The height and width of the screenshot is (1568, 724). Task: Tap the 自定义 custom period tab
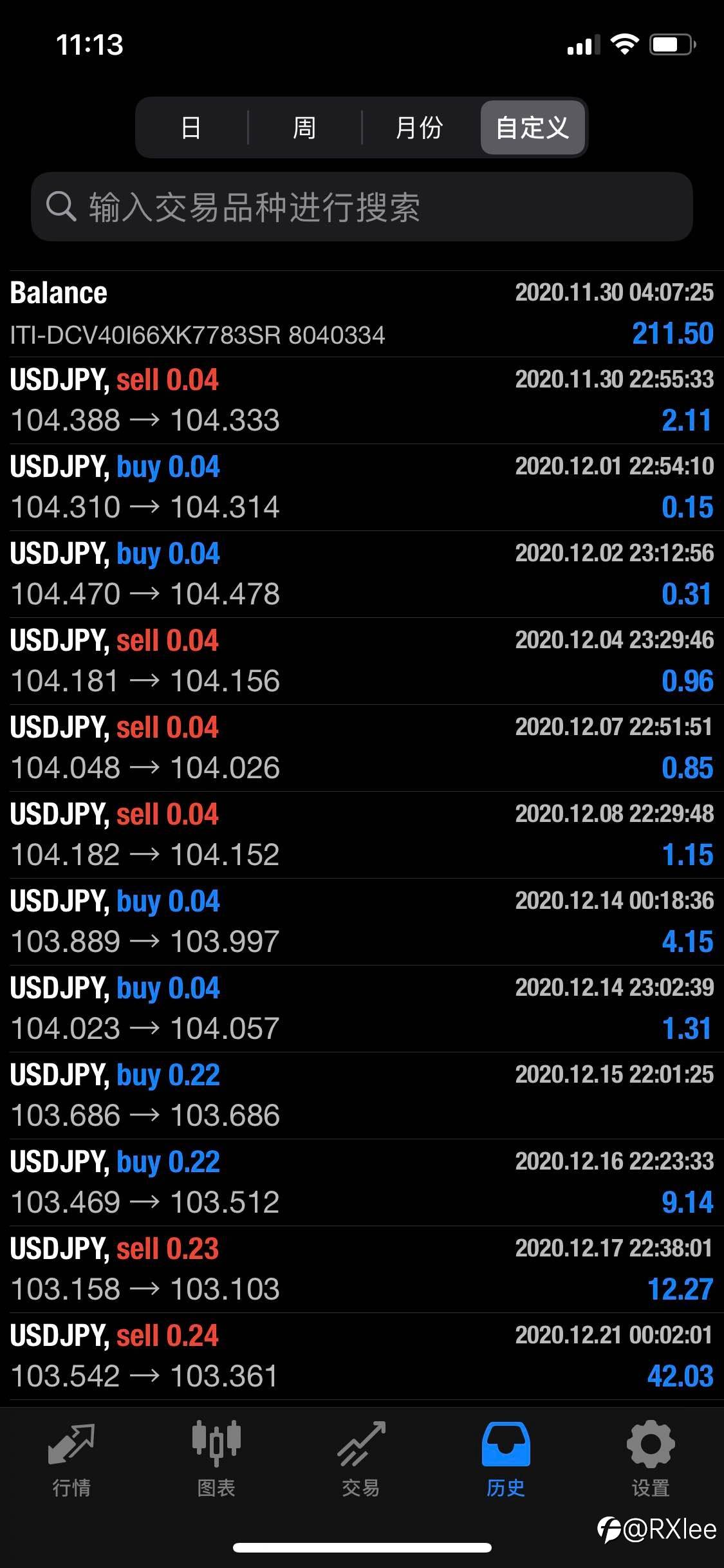(532, 127)
